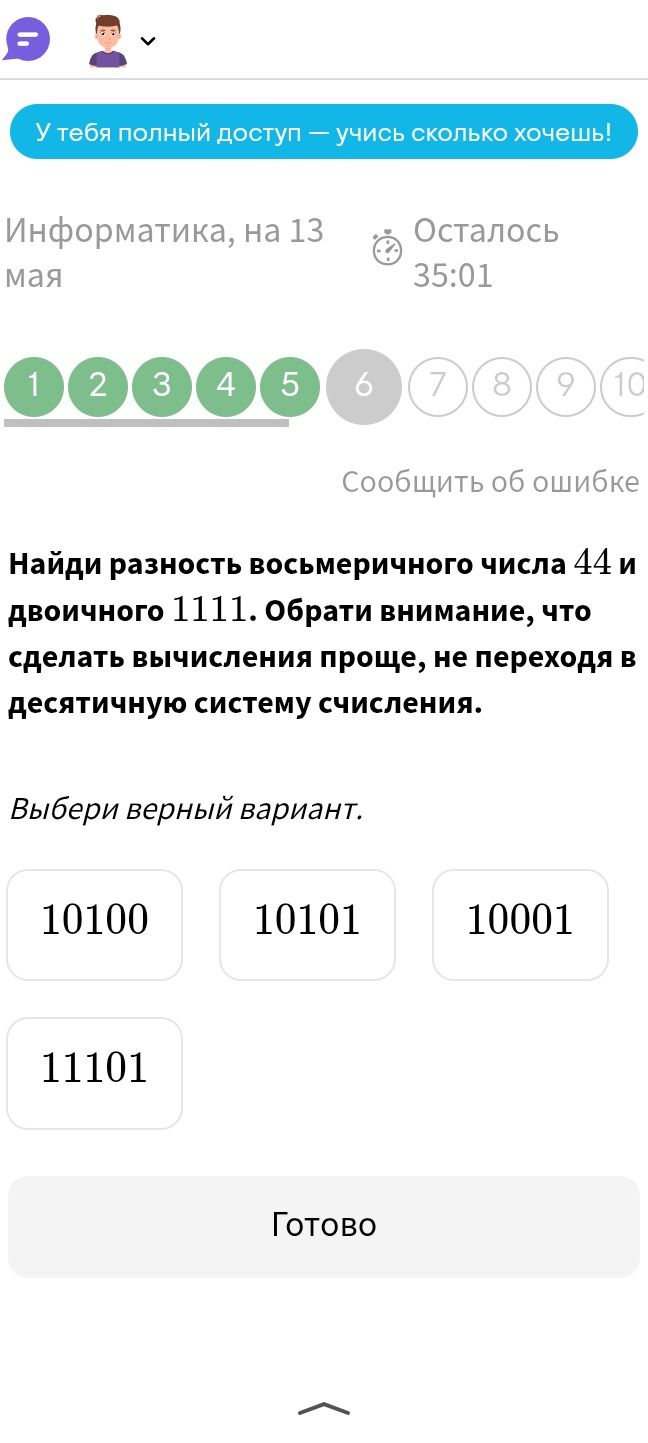Open the purple chat bubble icon

27,40
